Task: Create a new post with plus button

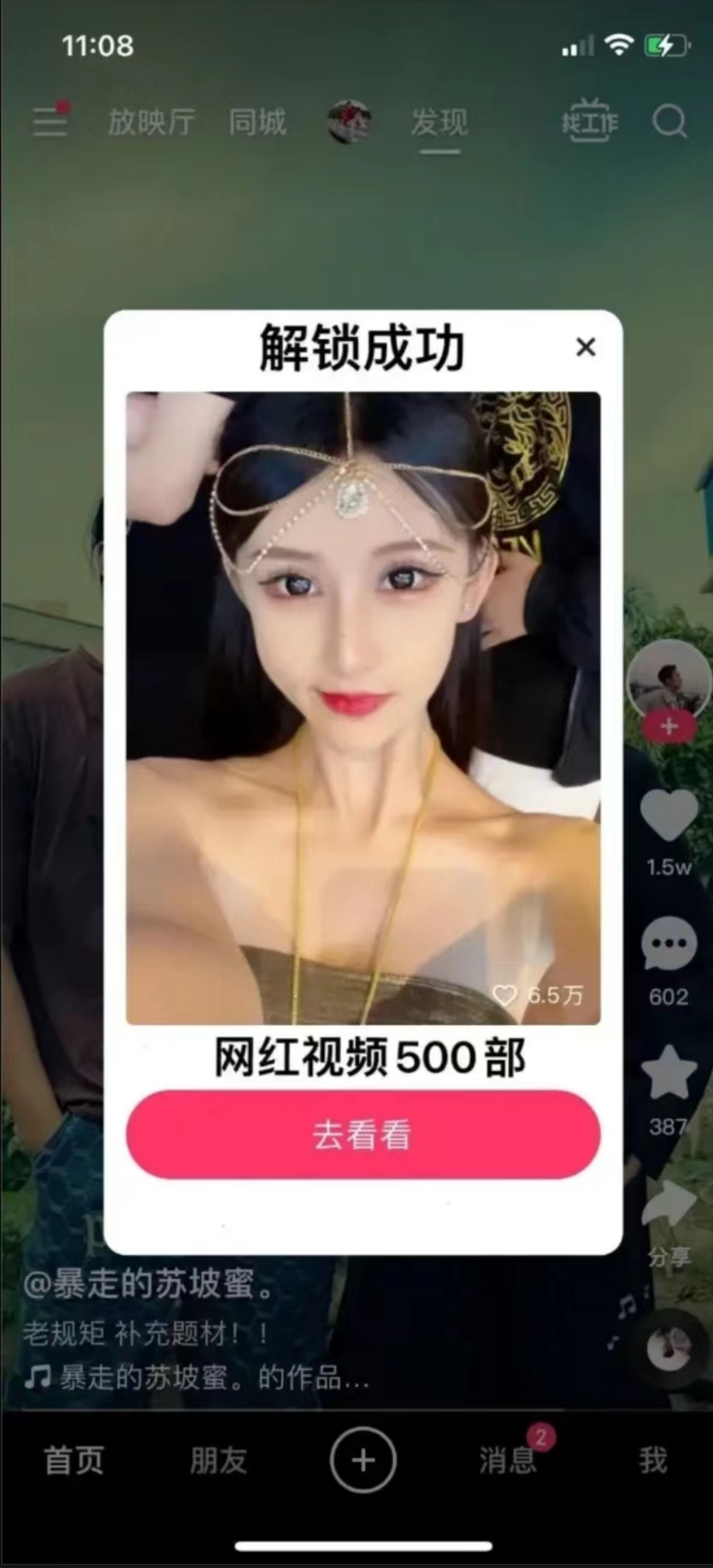Action: click(363, 1460)
